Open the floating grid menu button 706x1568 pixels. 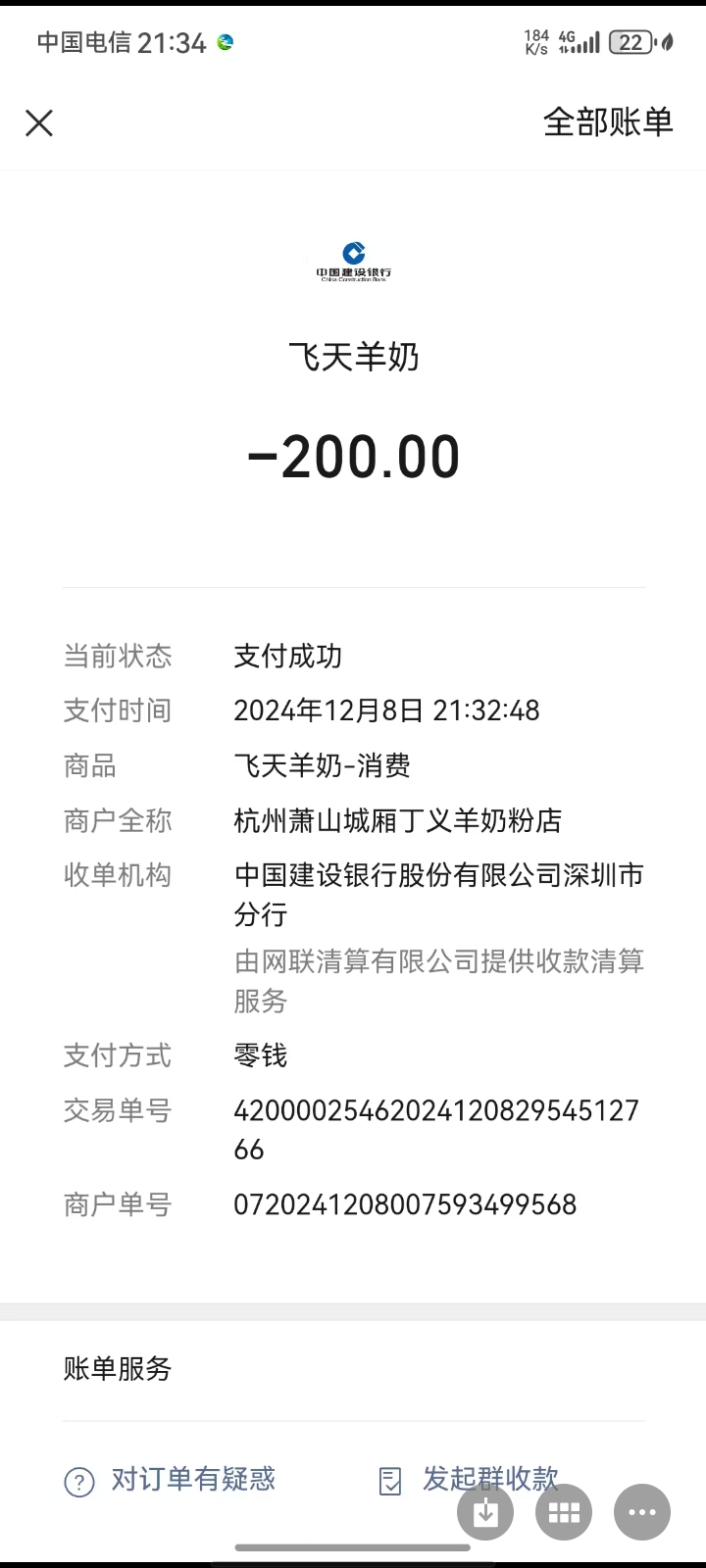click(564, 1513)
